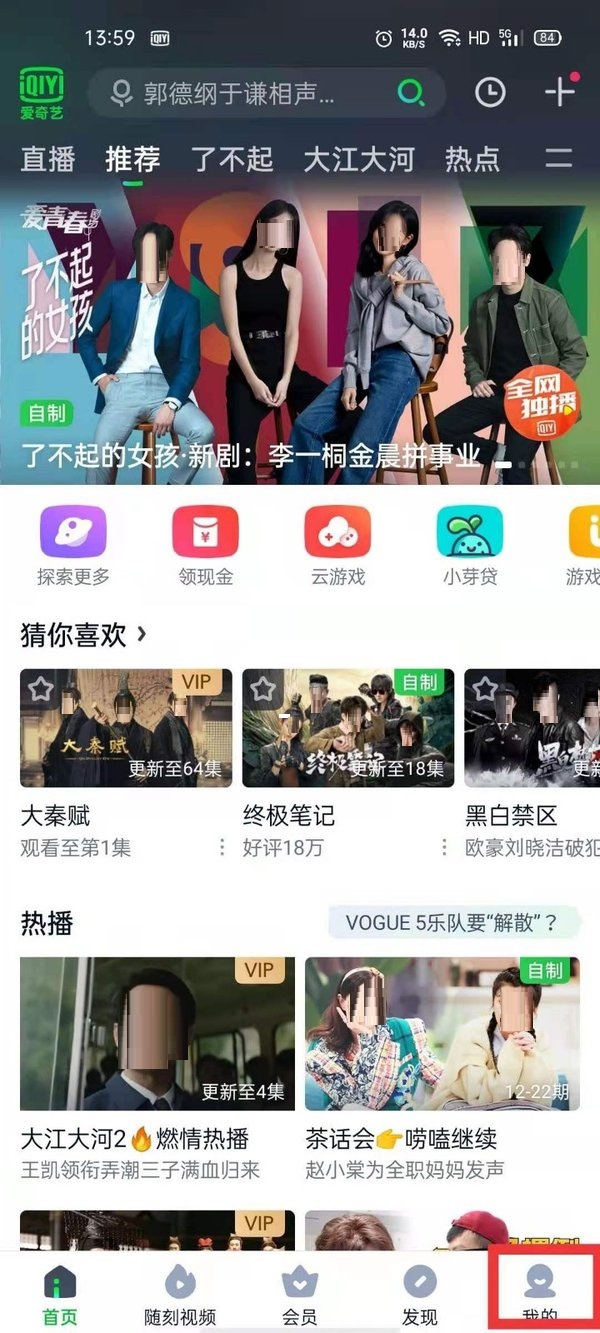The height and width of the screenshot is (1333, 600).
Task: Open watch history clock icon
Action: [x=490, y=93]
